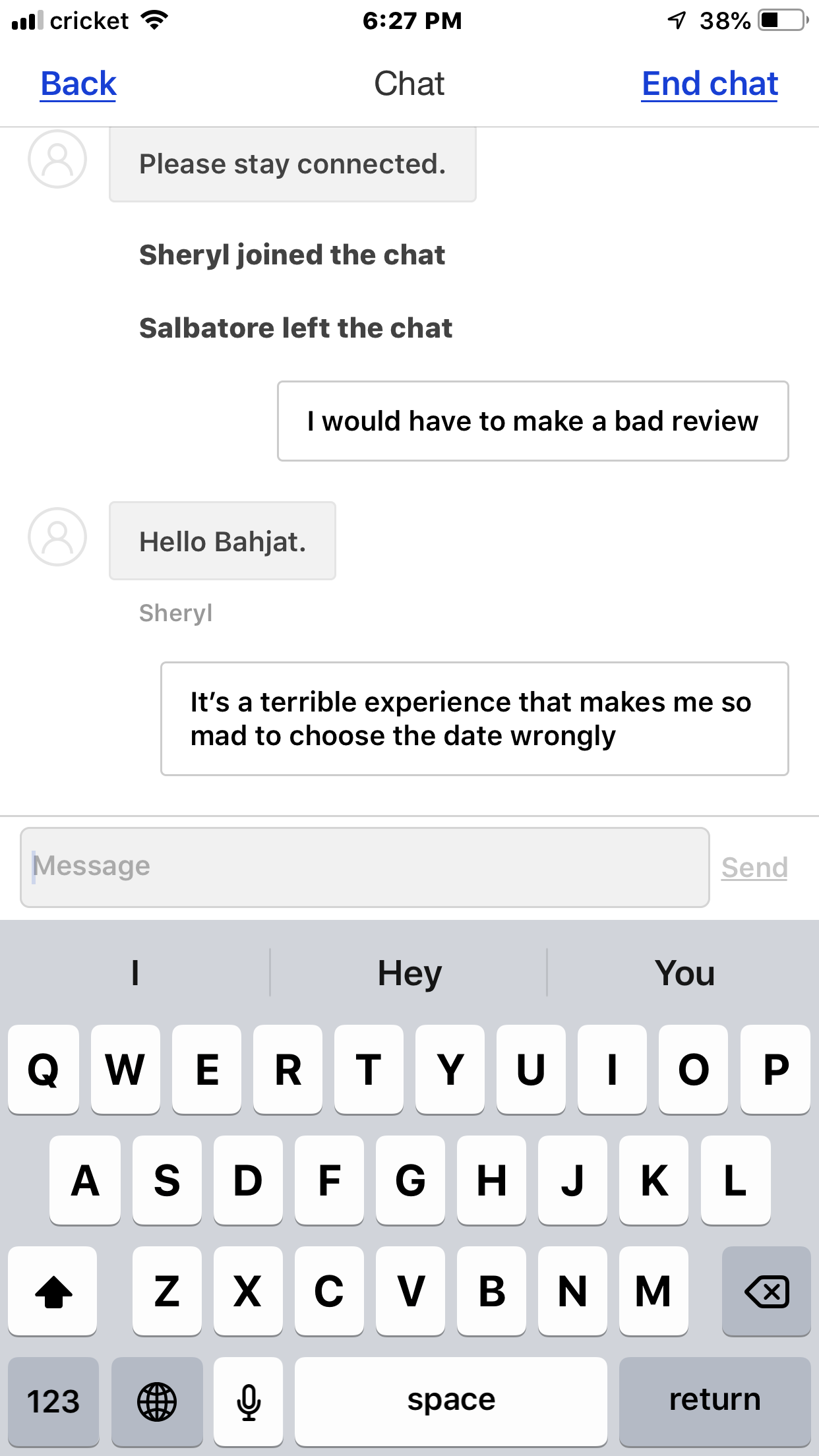Choose the predictive suggestion Hey
Image resolution: width=819 pixels, height=1456 pixels.
tap(409, 973)
